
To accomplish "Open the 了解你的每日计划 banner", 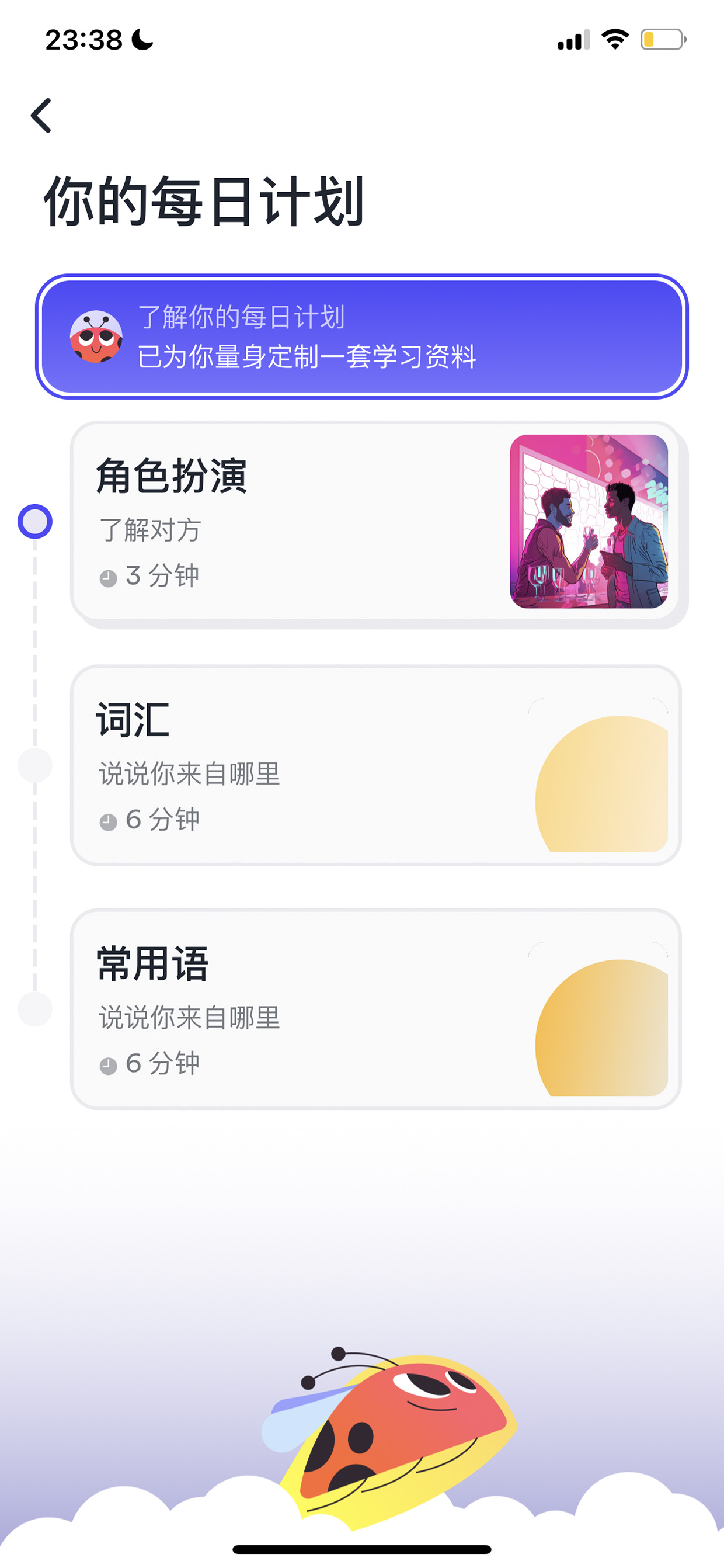I will tap(362, 337).
